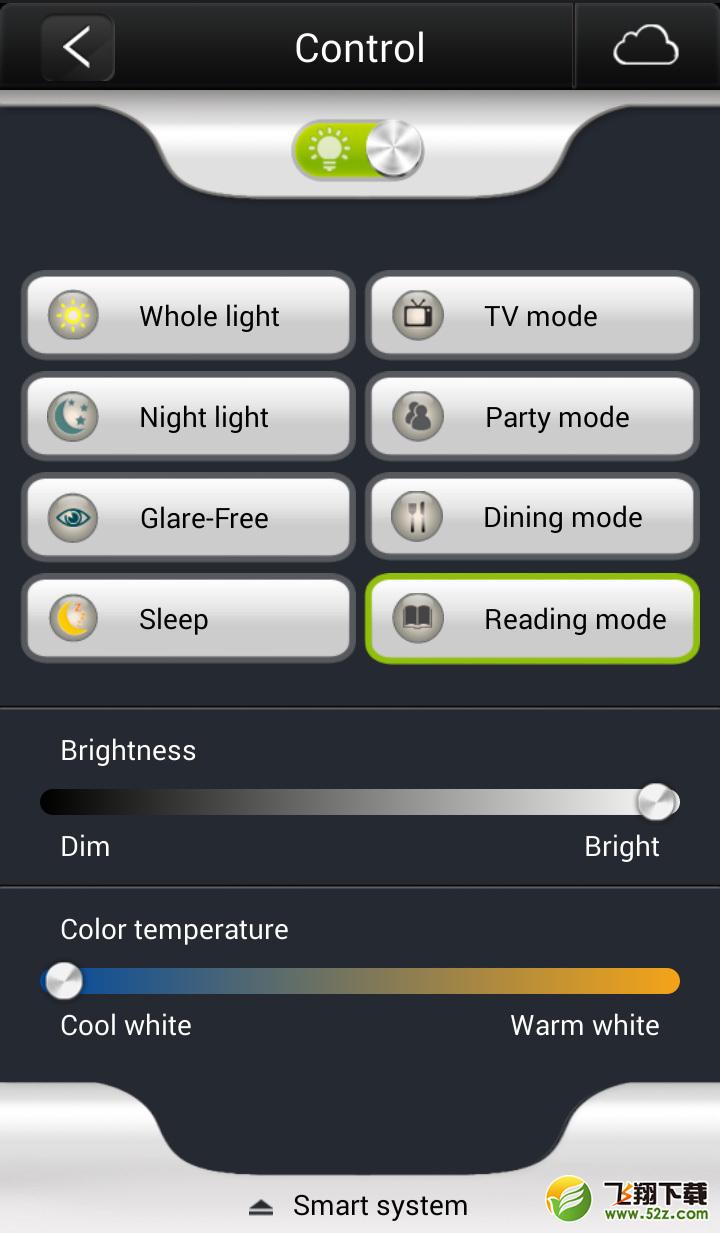Viewport: 720px width, 1233px height.
Task: Tap the Color temperature slider toward warm white
Action: [x=600, y=981]
